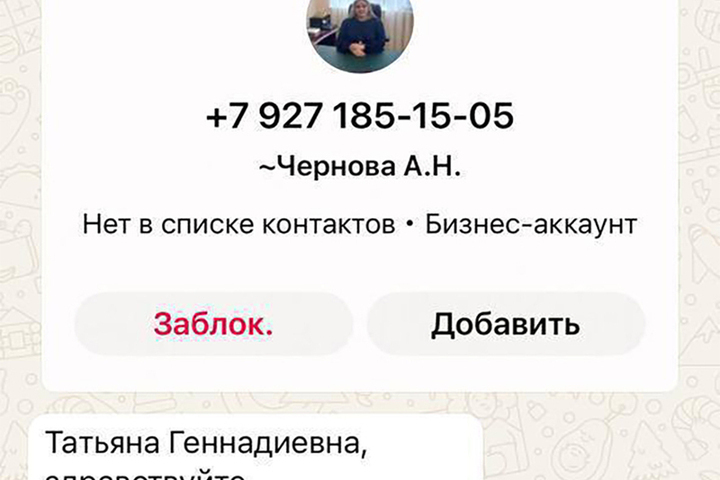Open Чернова А.Н. profile photo

click(359, 32)
